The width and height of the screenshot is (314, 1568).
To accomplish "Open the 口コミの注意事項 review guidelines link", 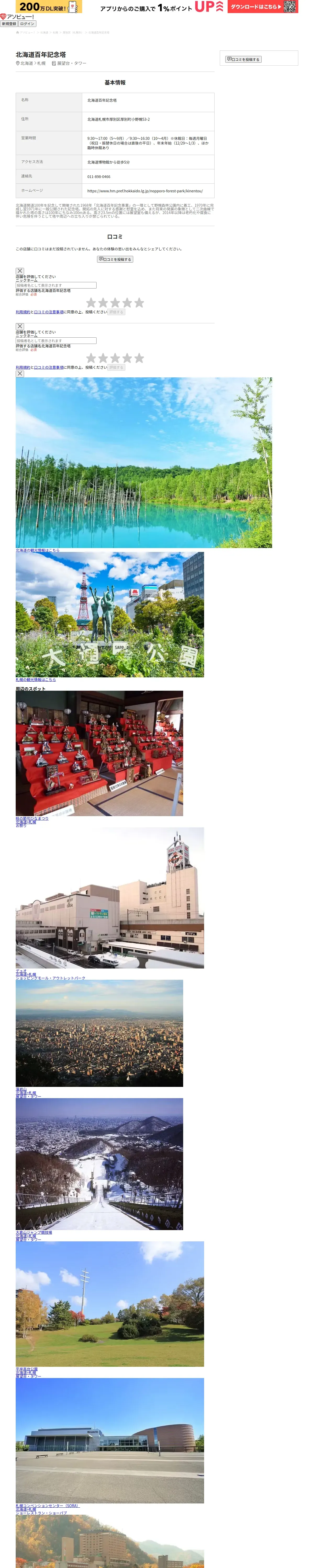I will (x=49, y=312).
